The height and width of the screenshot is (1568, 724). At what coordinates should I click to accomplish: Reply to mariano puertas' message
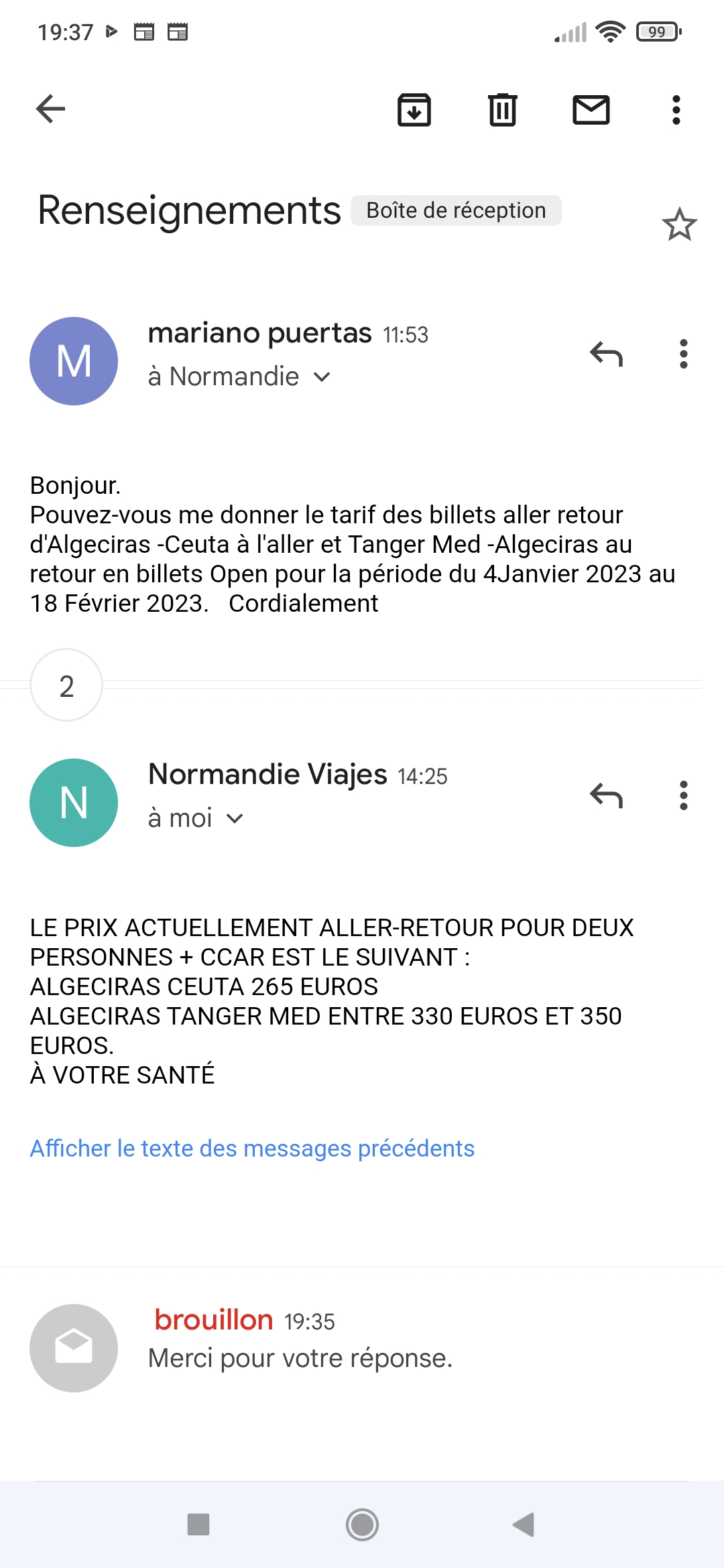[x=606, y=354]
